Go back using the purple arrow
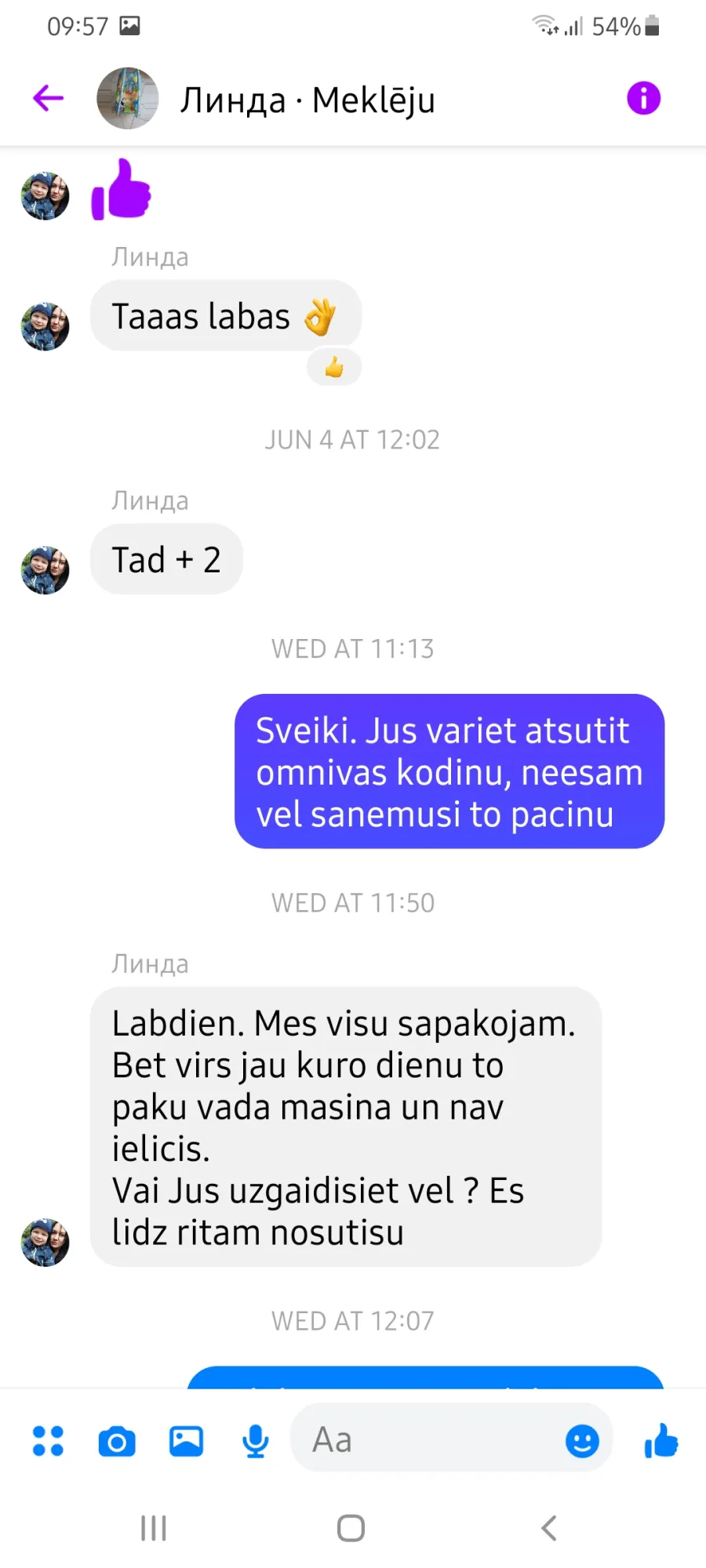 click(x=48, y=99)
